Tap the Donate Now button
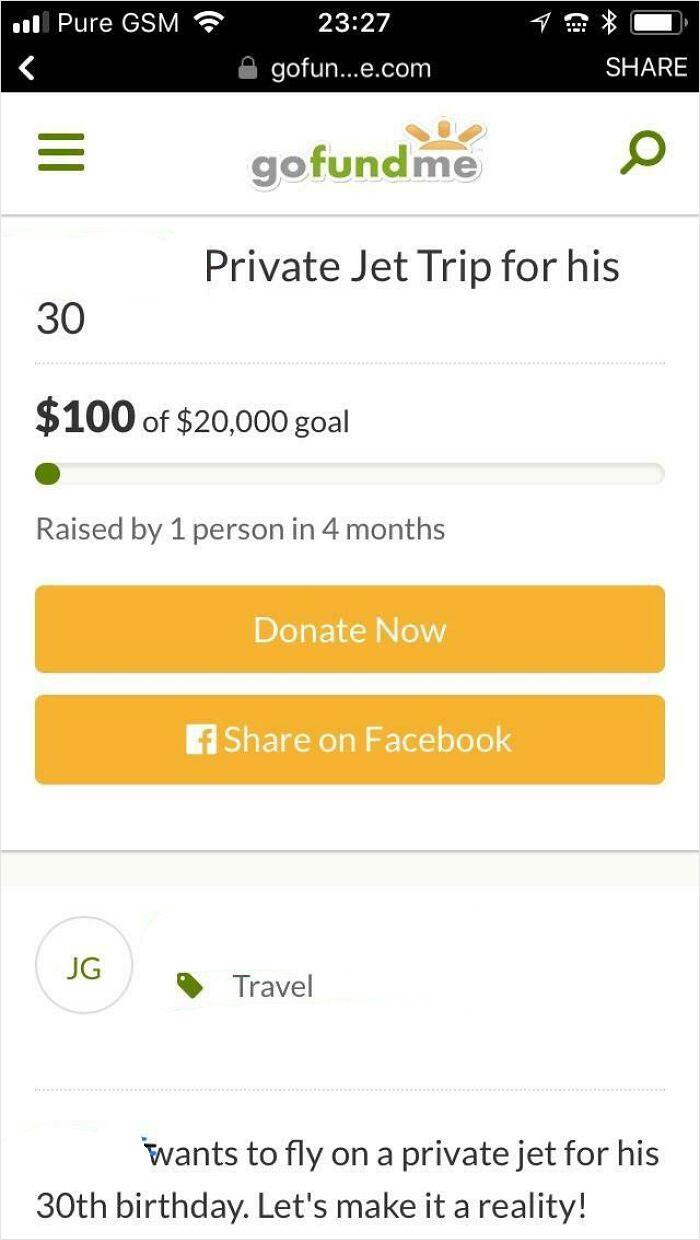This screenshot has width=700, height=1240. pyautogui.click(x=350, y=629)
